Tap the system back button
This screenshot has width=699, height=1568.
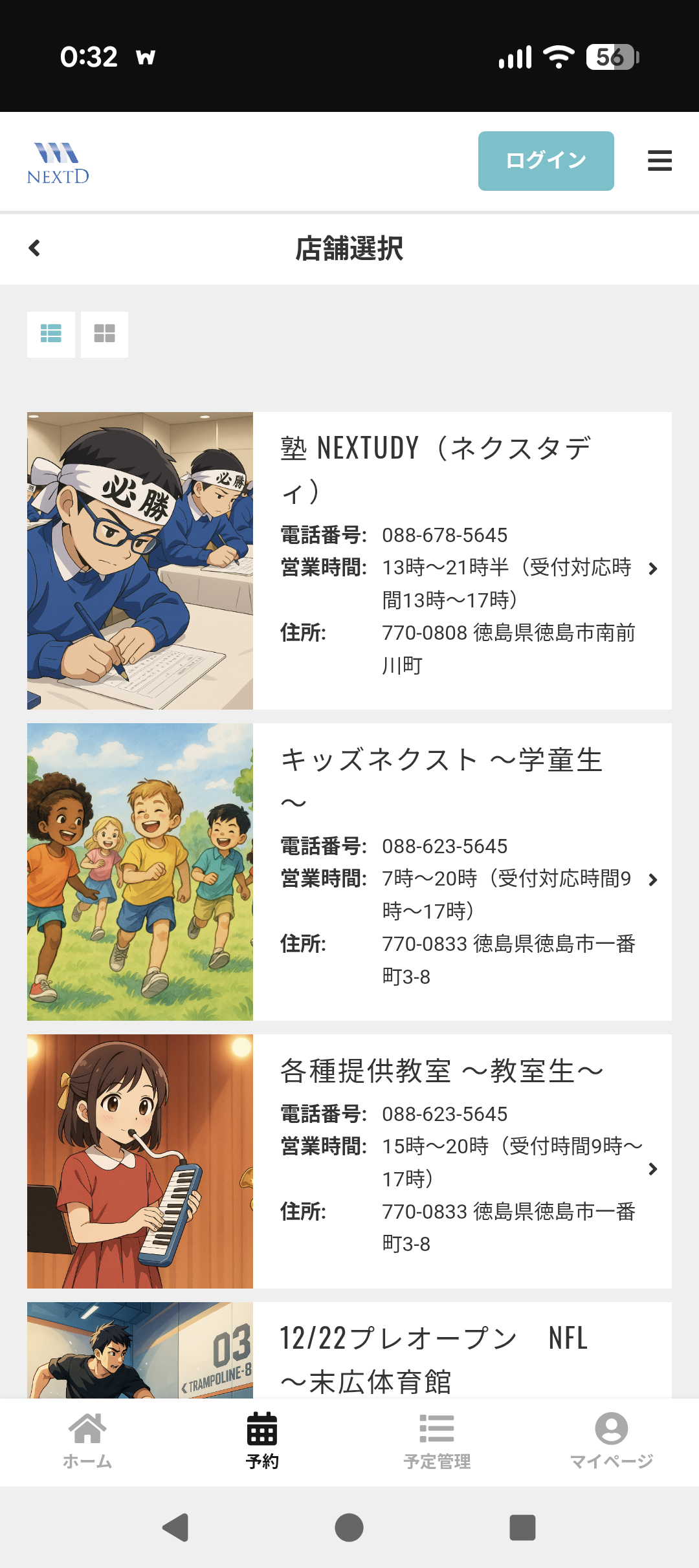pos(175,1527)
